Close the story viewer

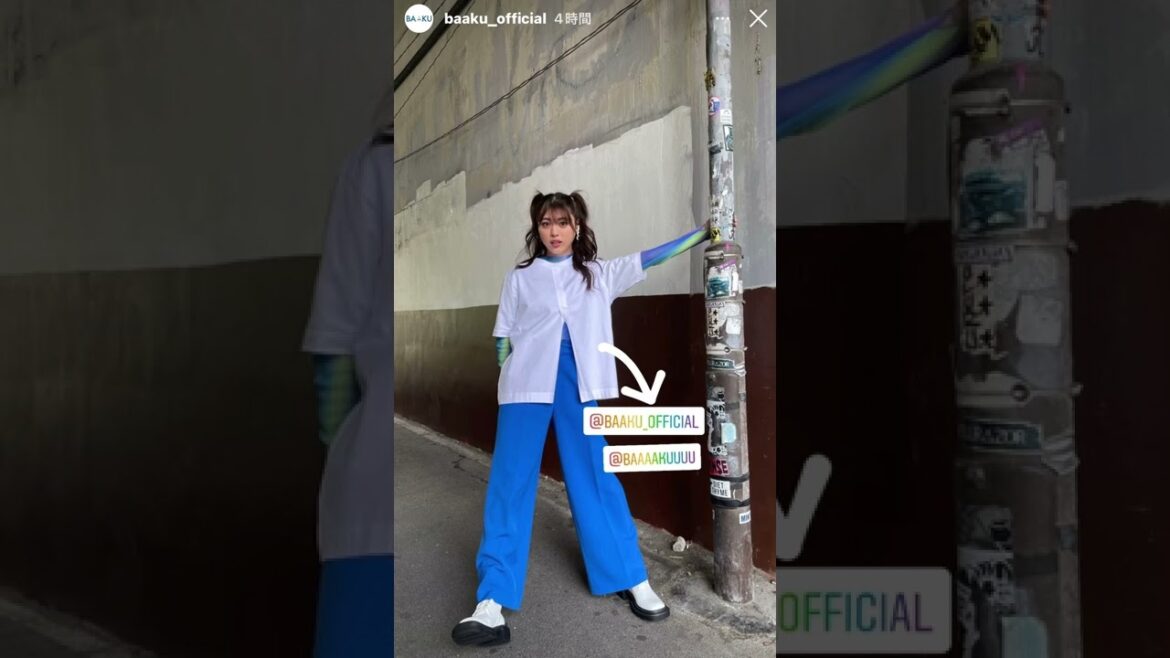click(x=758, y=18)
